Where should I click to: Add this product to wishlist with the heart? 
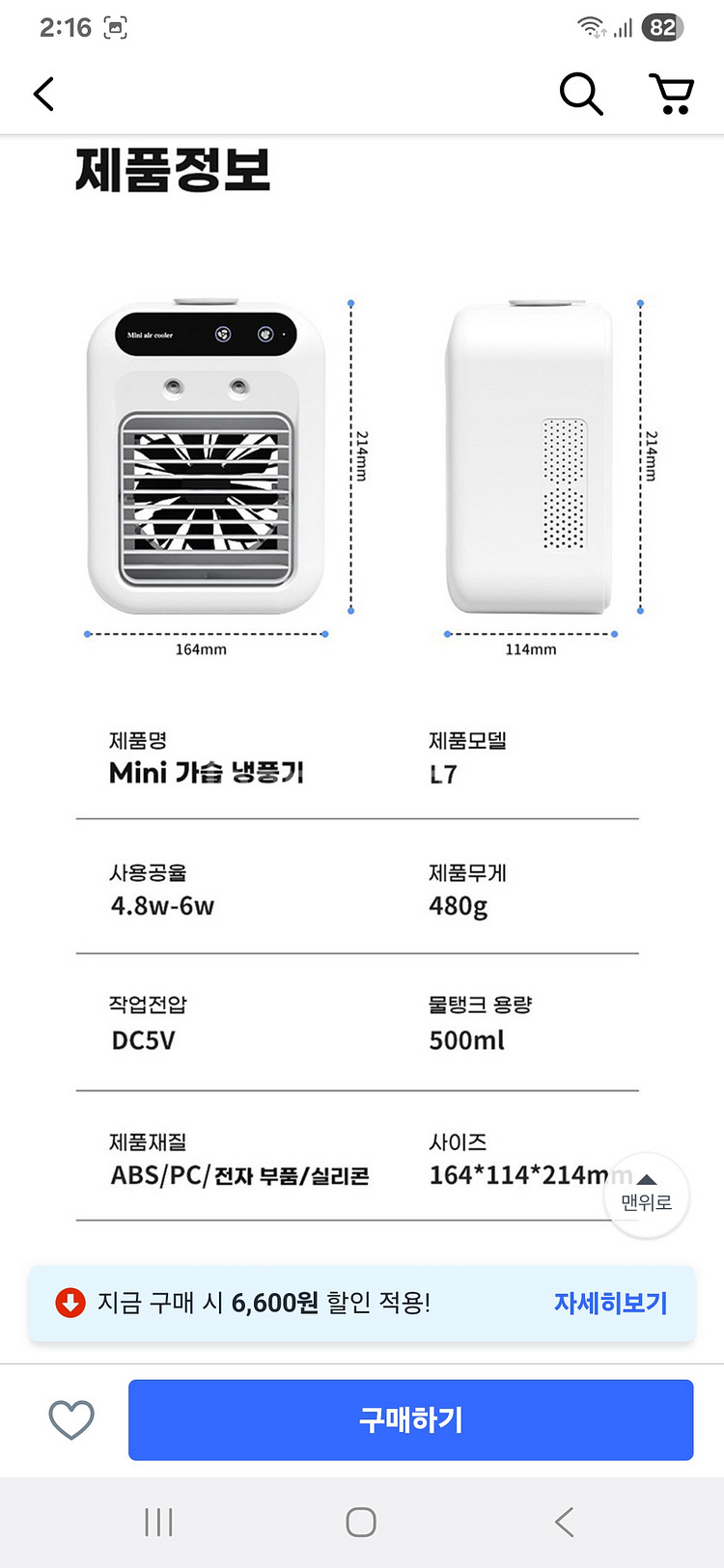point(71,1419)
